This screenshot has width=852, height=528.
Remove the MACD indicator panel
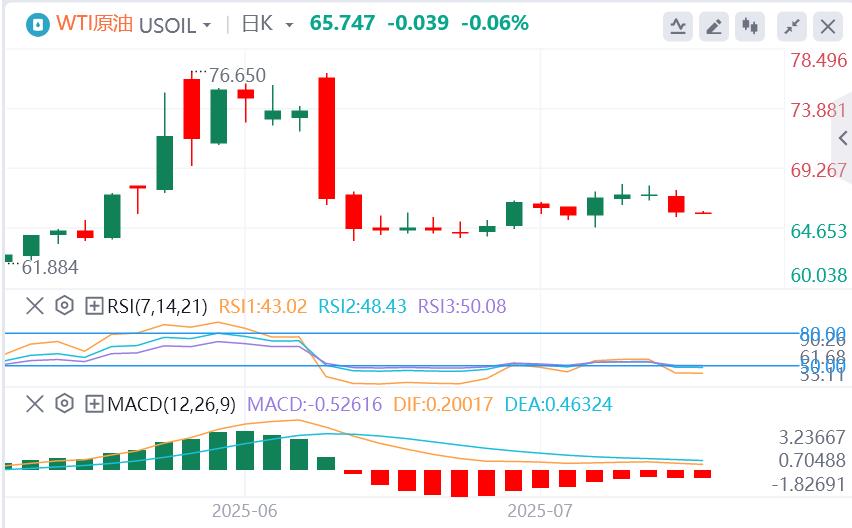coord(35,405)
